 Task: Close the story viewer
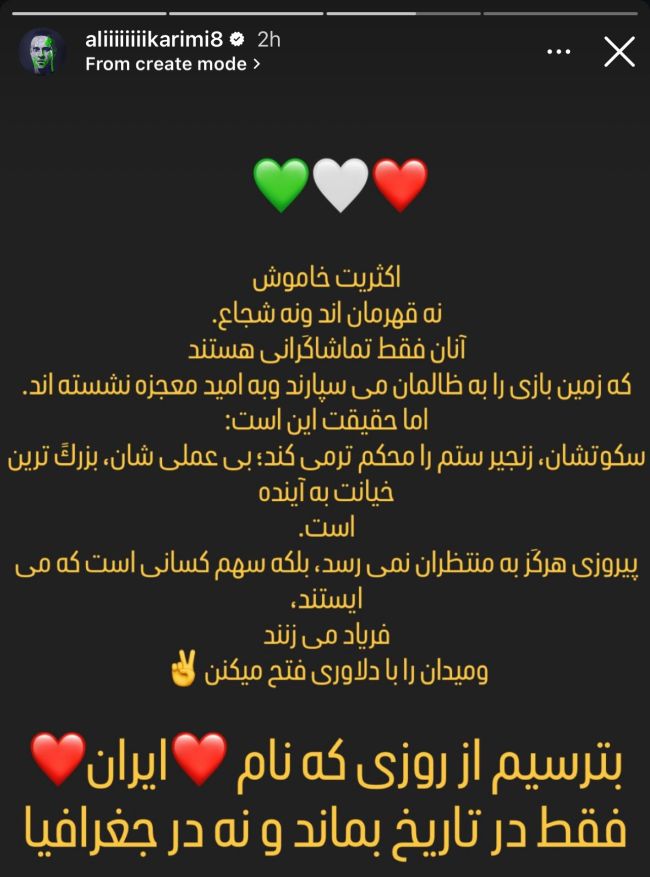coord(619,52)
